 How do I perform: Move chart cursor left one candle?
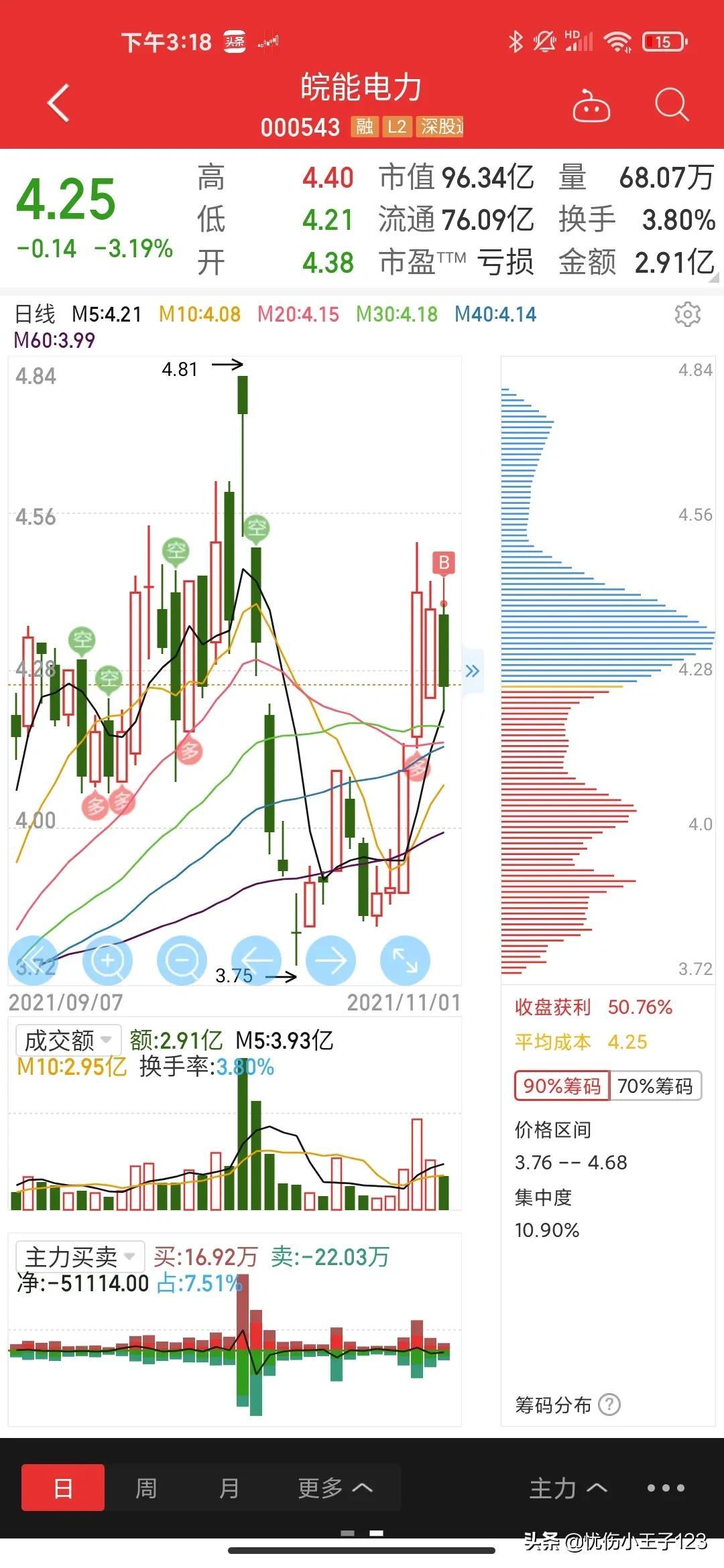click(x=256, y=960)
